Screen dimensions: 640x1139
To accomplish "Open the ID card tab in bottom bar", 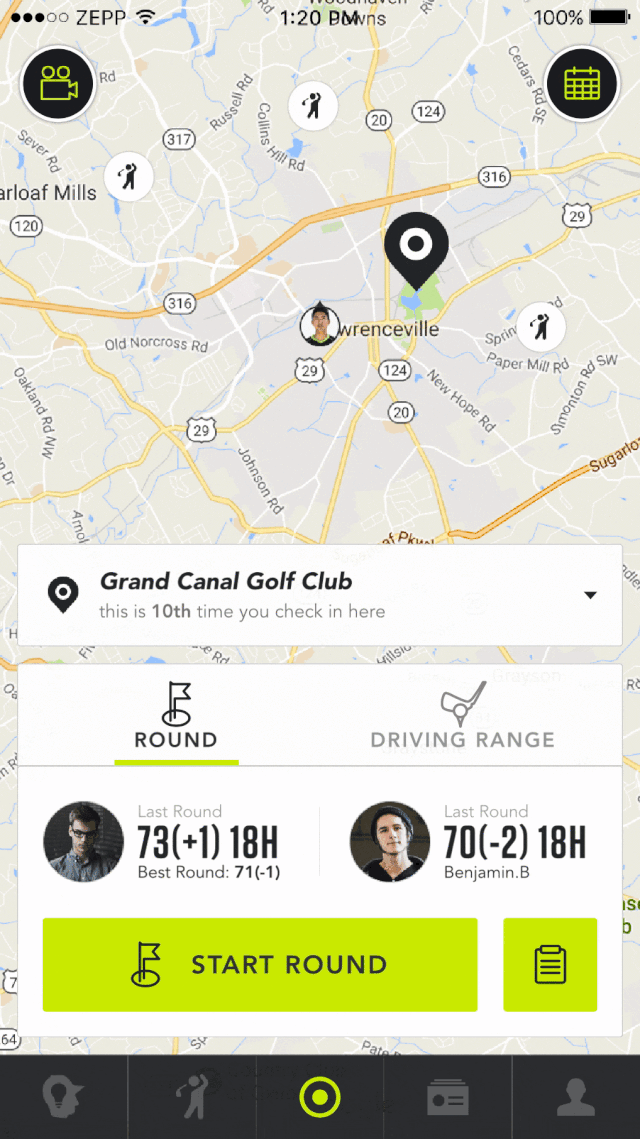I will (x=447, y=1097).
